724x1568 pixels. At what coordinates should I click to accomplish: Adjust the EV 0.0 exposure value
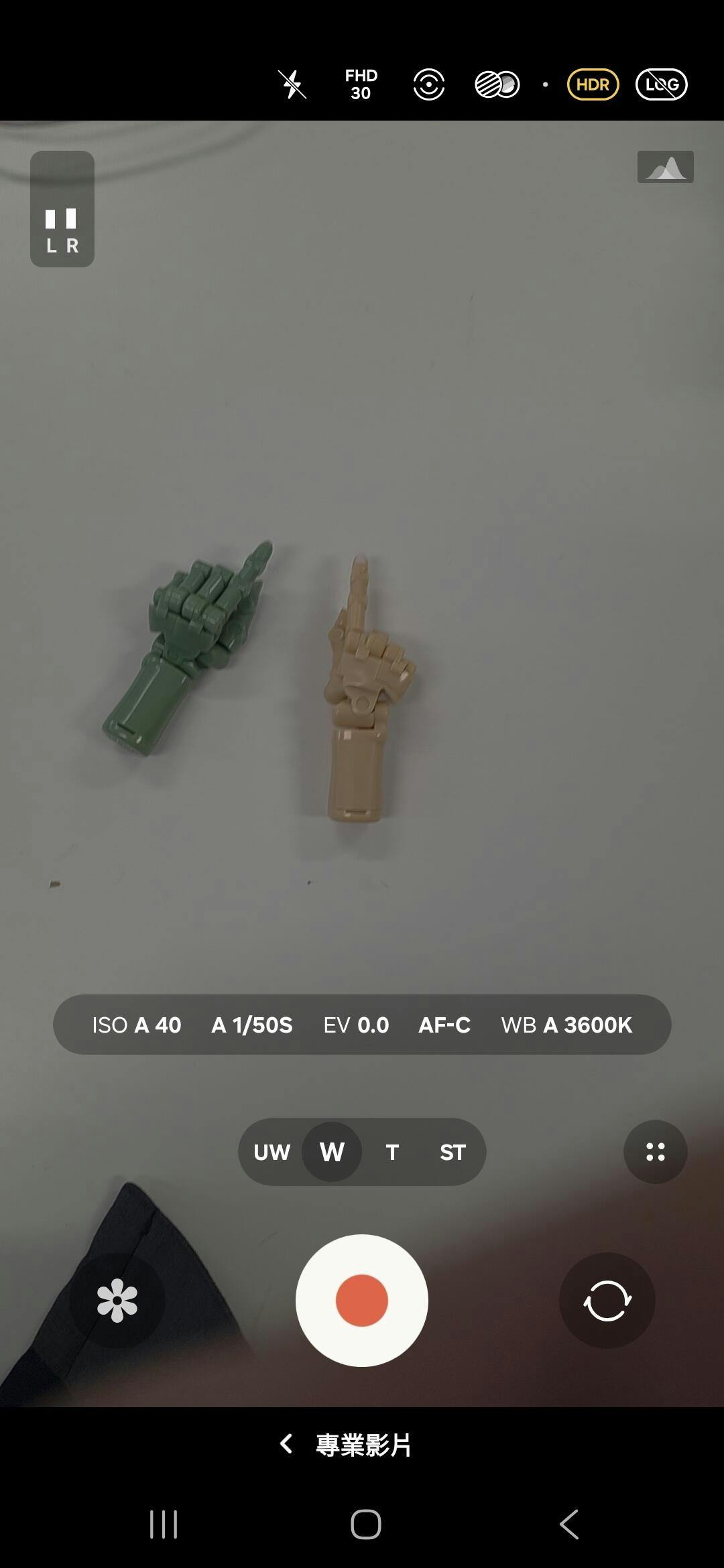coord(356,1025)
